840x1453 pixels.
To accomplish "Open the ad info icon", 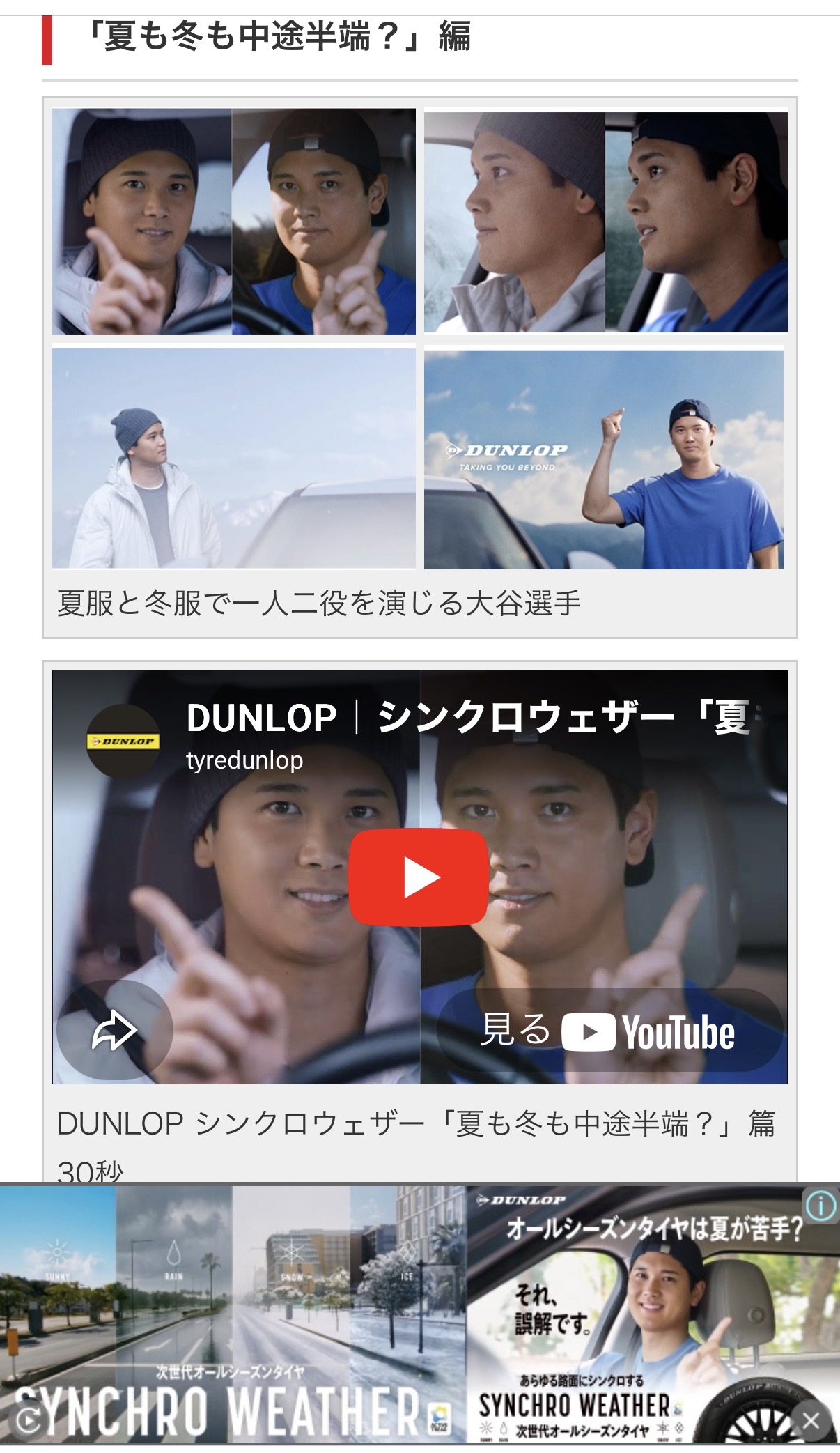I will (820, 1205).
